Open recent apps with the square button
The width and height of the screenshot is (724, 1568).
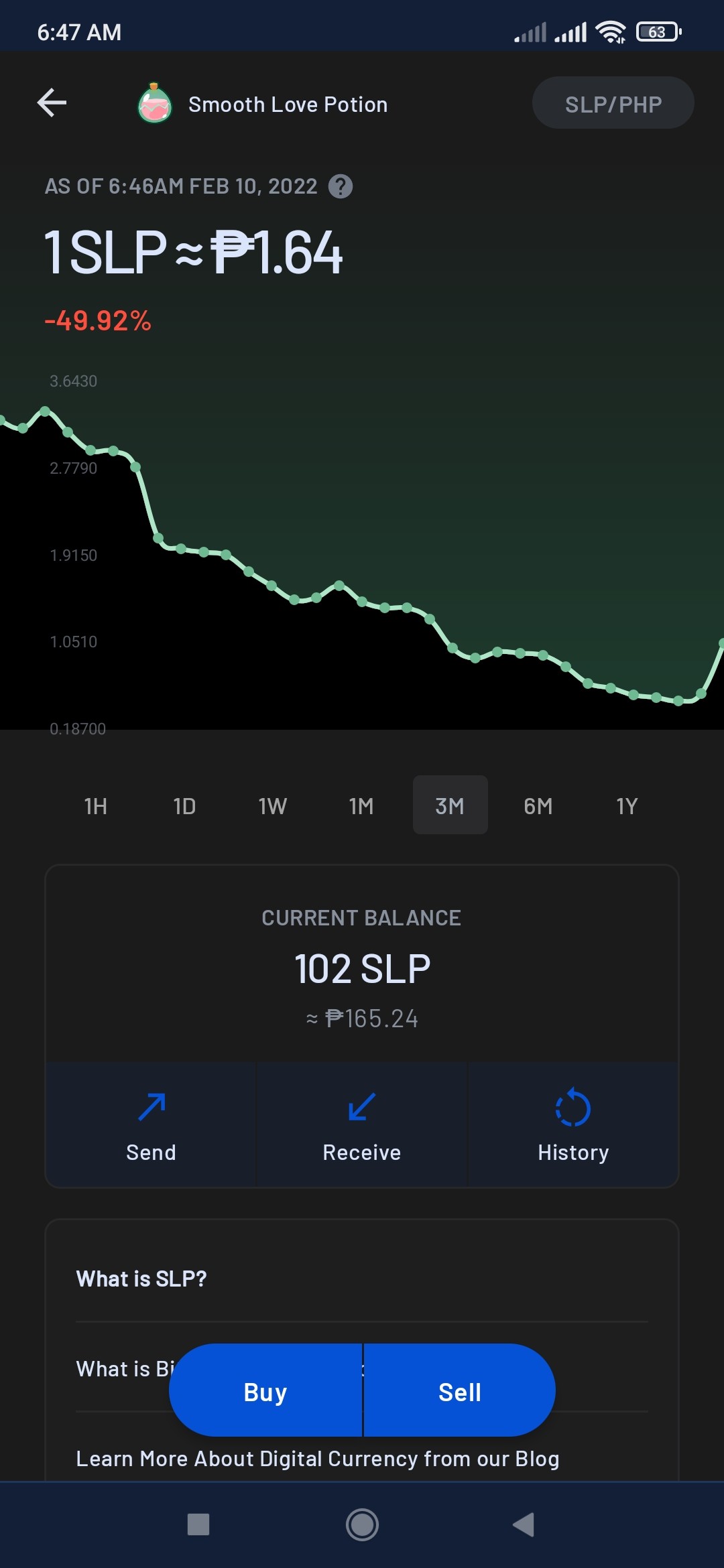[198, 1524]
